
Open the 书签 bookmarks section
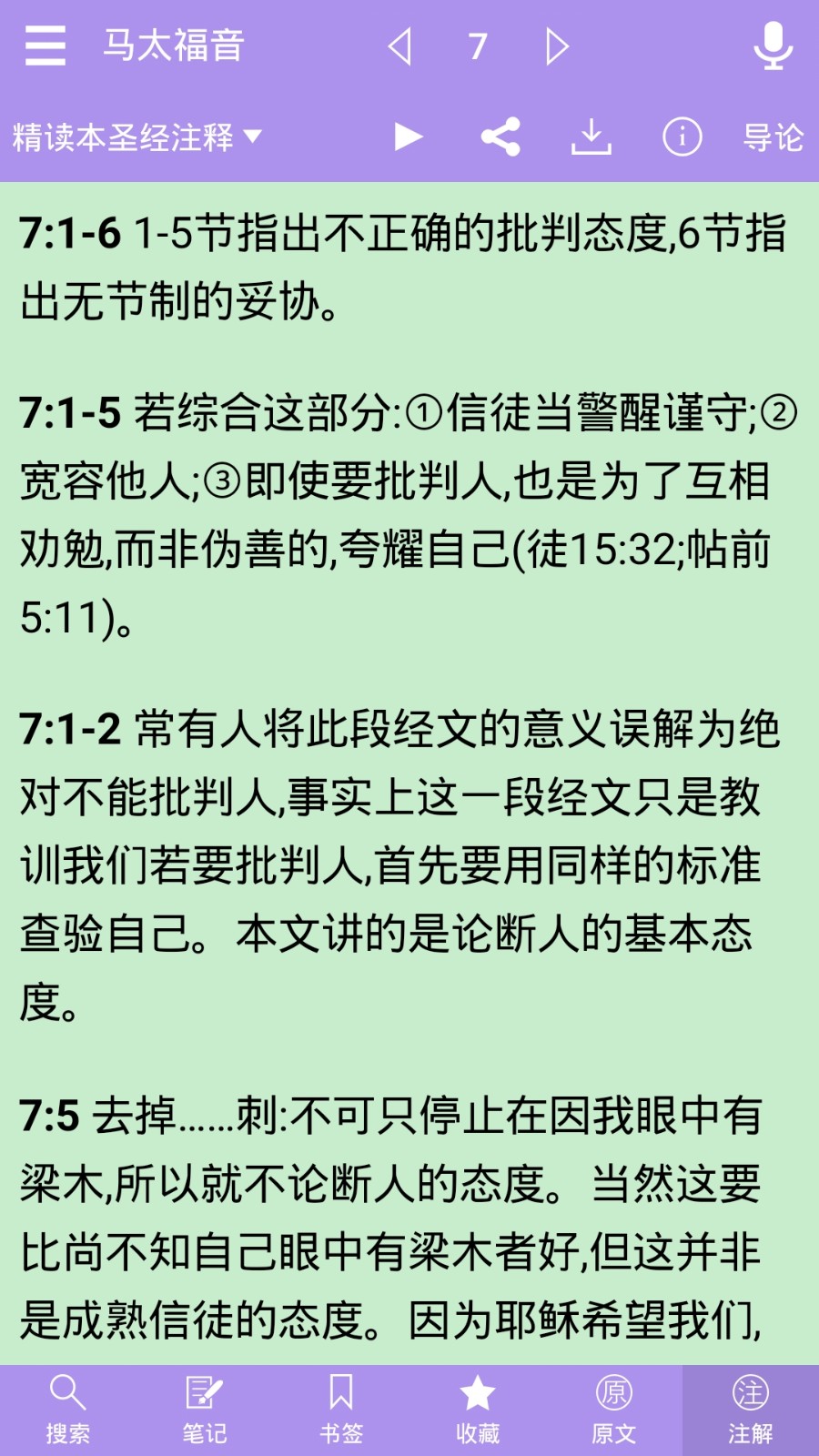click(x=341, y=1406)
